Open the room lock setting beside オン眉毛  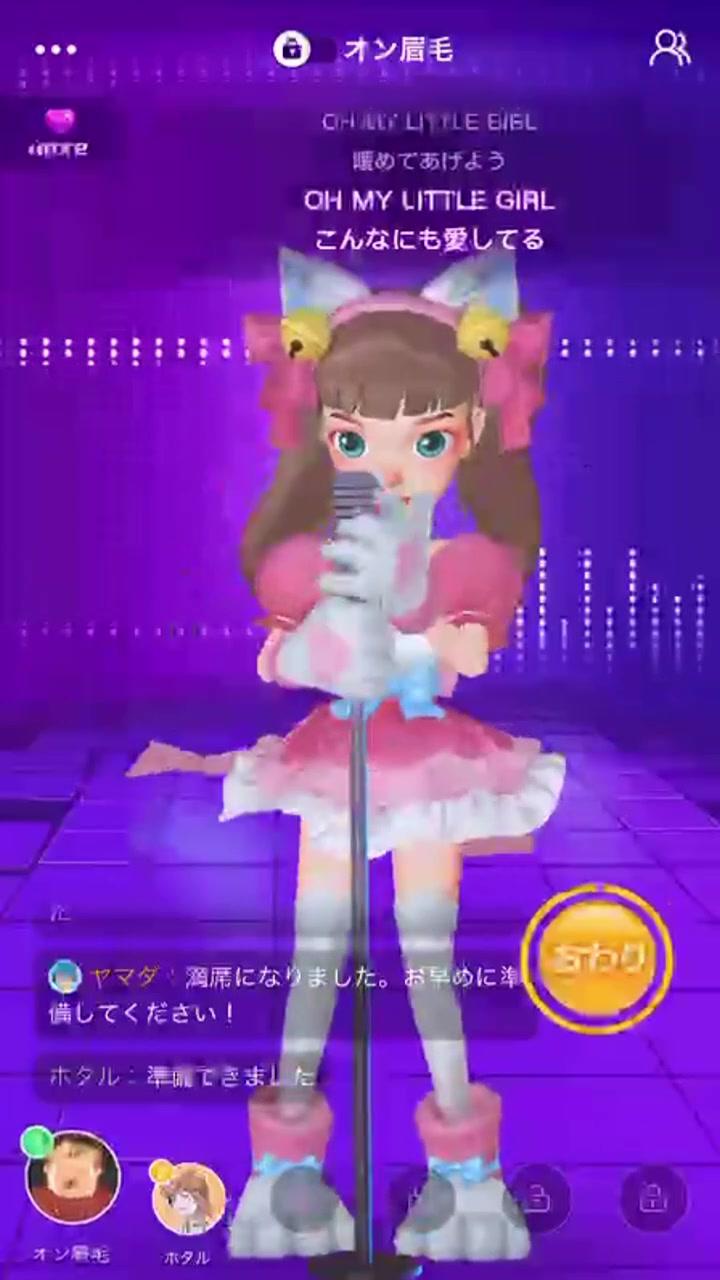point(293,49)
